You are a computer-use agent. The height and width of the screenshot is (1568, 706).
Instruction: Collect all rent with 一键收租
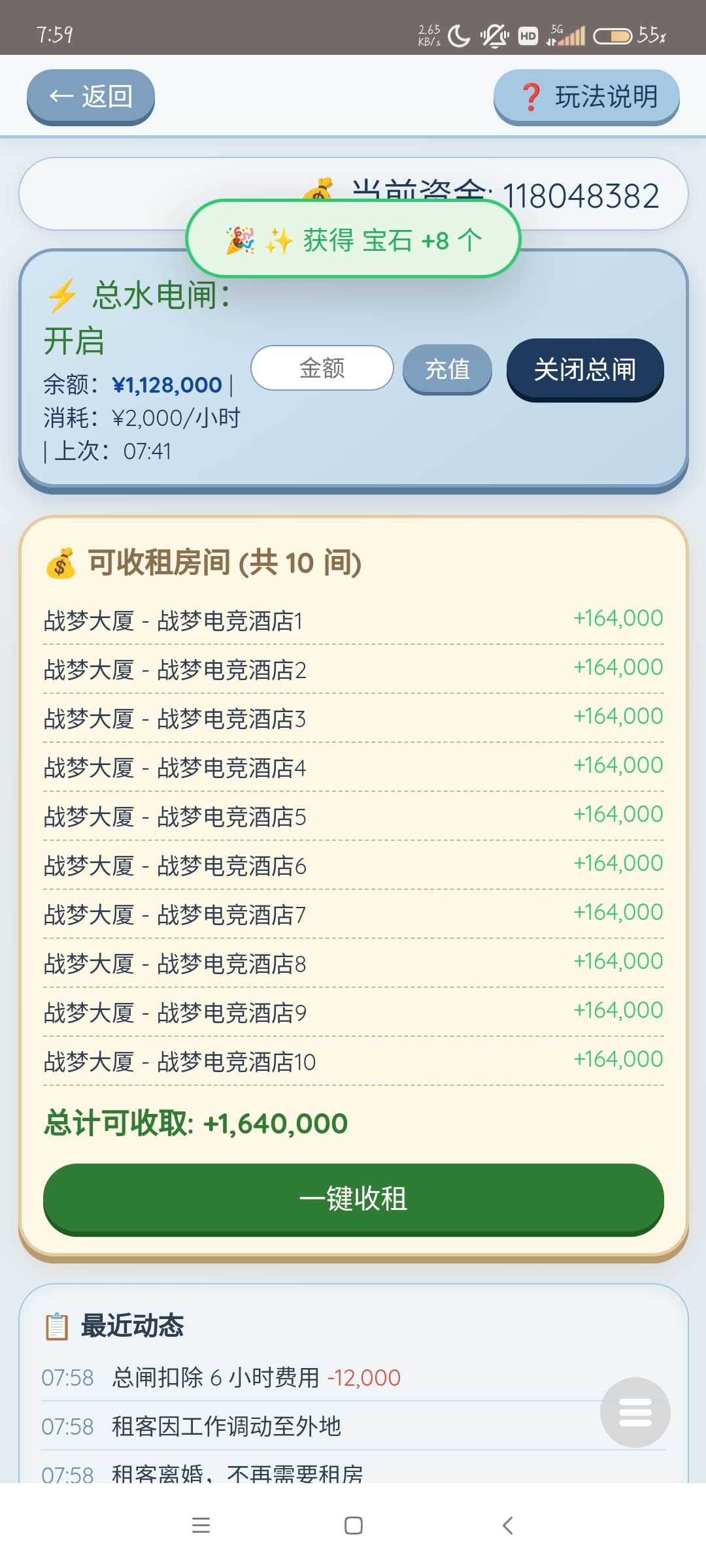353,1198
